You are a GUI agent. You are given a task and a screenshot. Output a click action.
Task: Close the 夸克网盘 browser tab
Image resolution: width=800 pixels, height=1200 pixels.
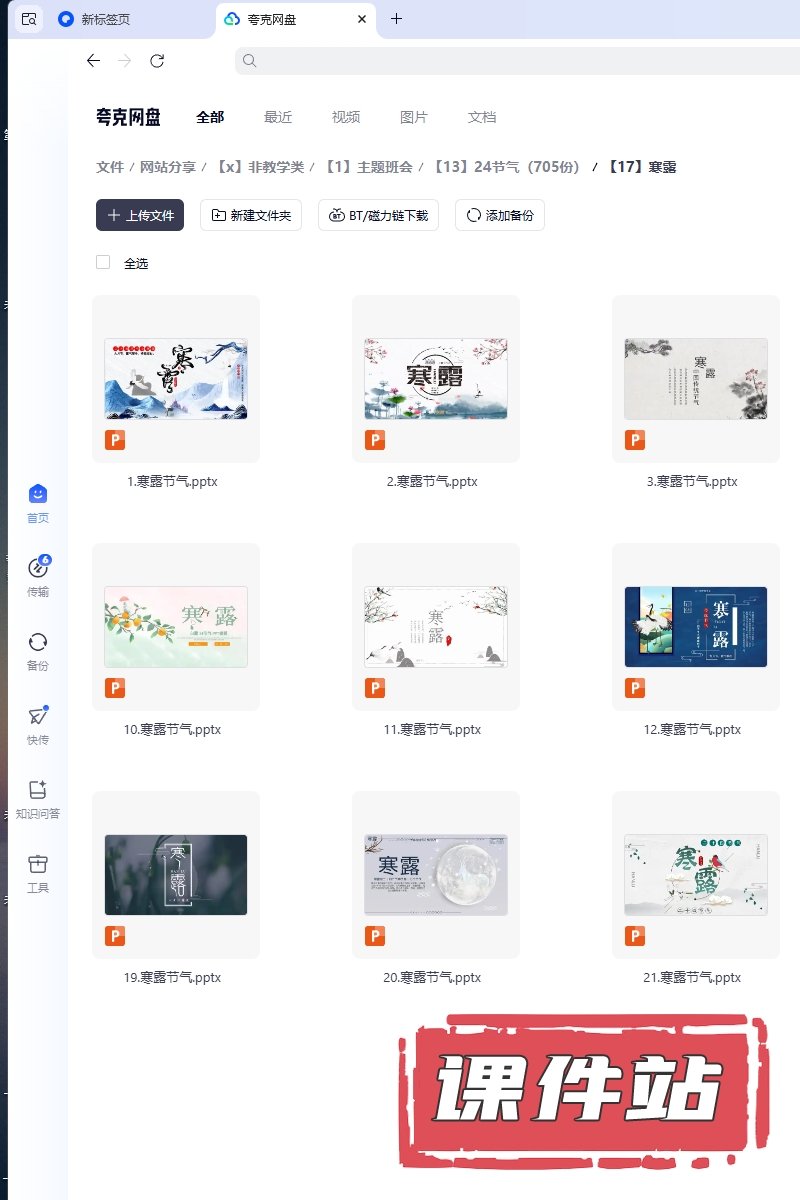[x=362, y=19]
